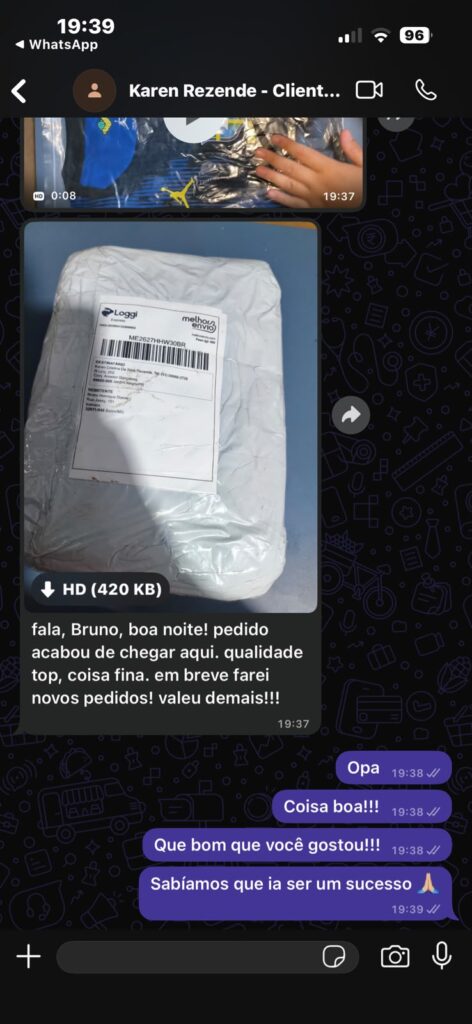
Task: Open the package photo in full view
Action: (171, 416)
